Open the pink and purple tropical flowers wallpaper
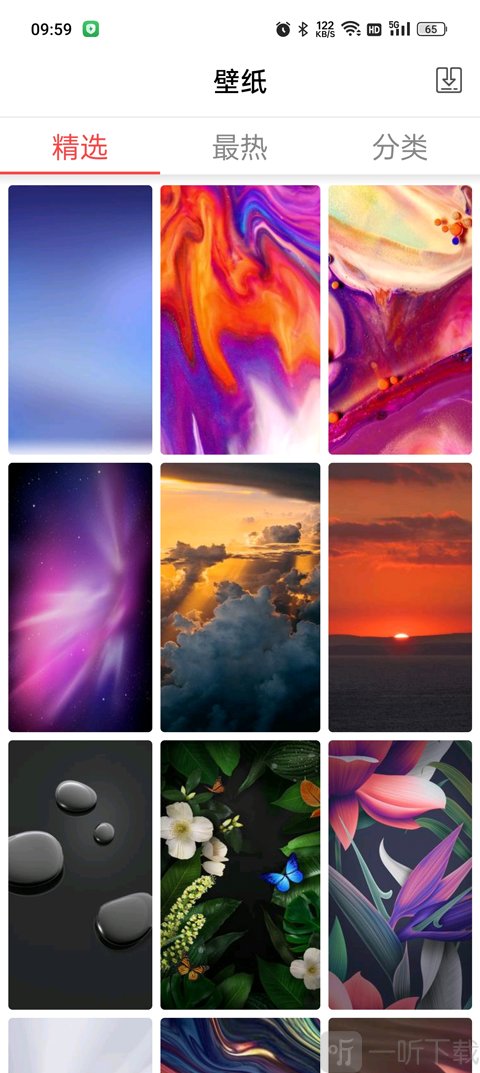This screenshot has height=1073, width=480. (x=400, y=875)
